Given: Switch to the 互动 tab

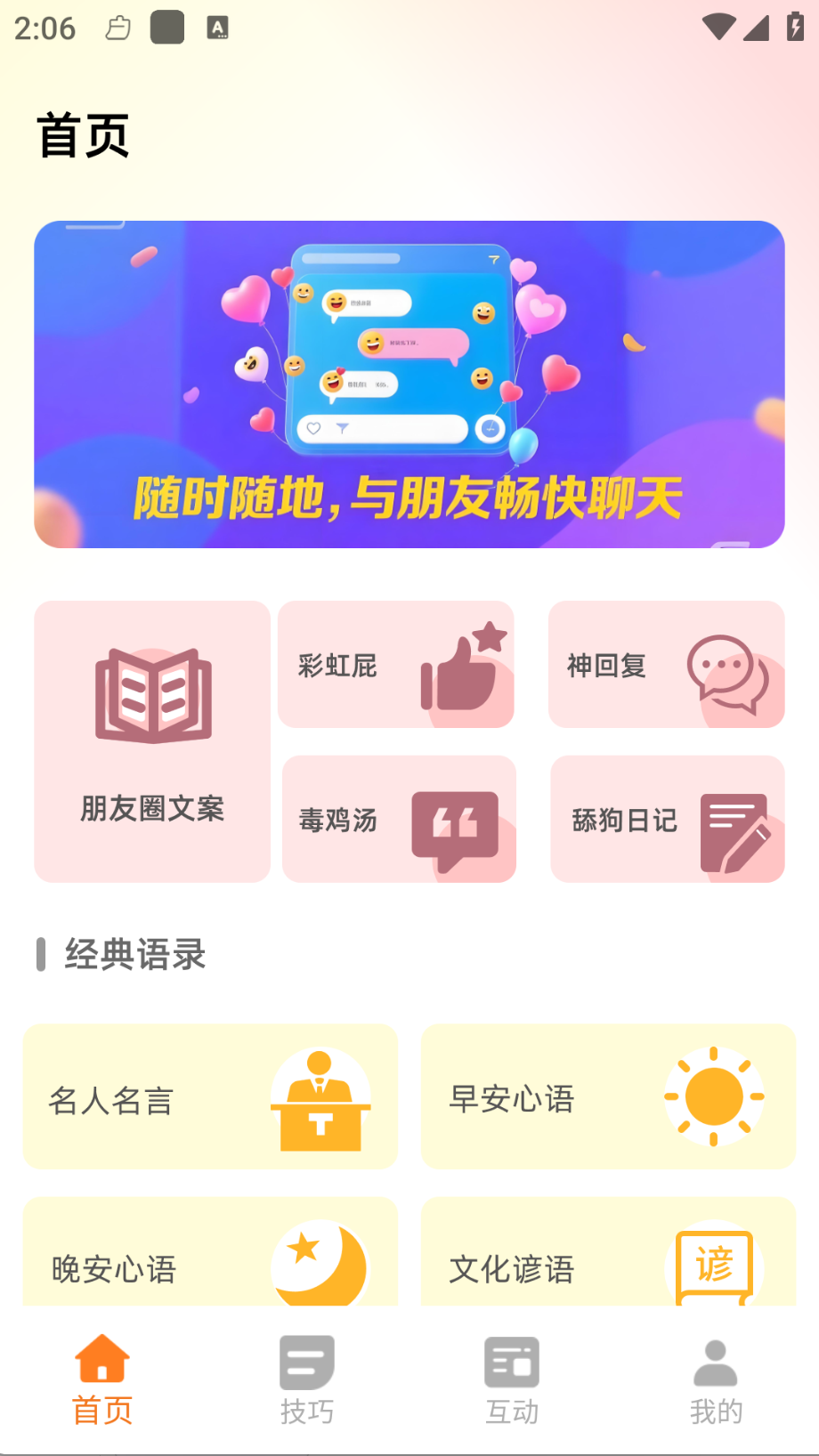Looking at the screenshot, I should tap(512, 1379).
